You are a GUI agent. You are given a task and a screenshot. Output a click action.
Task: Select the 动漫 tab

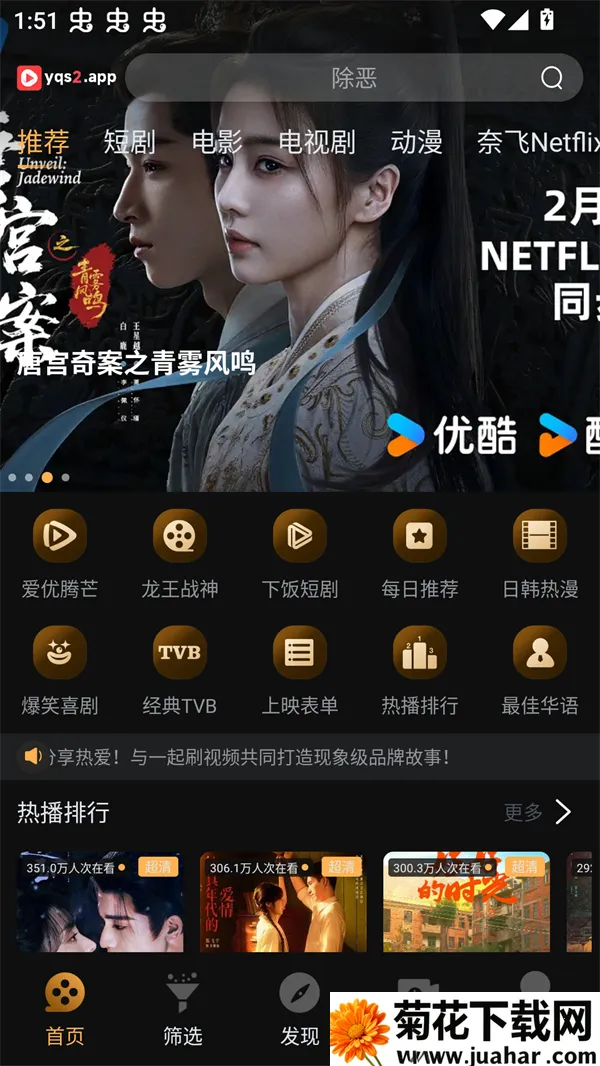416,142
